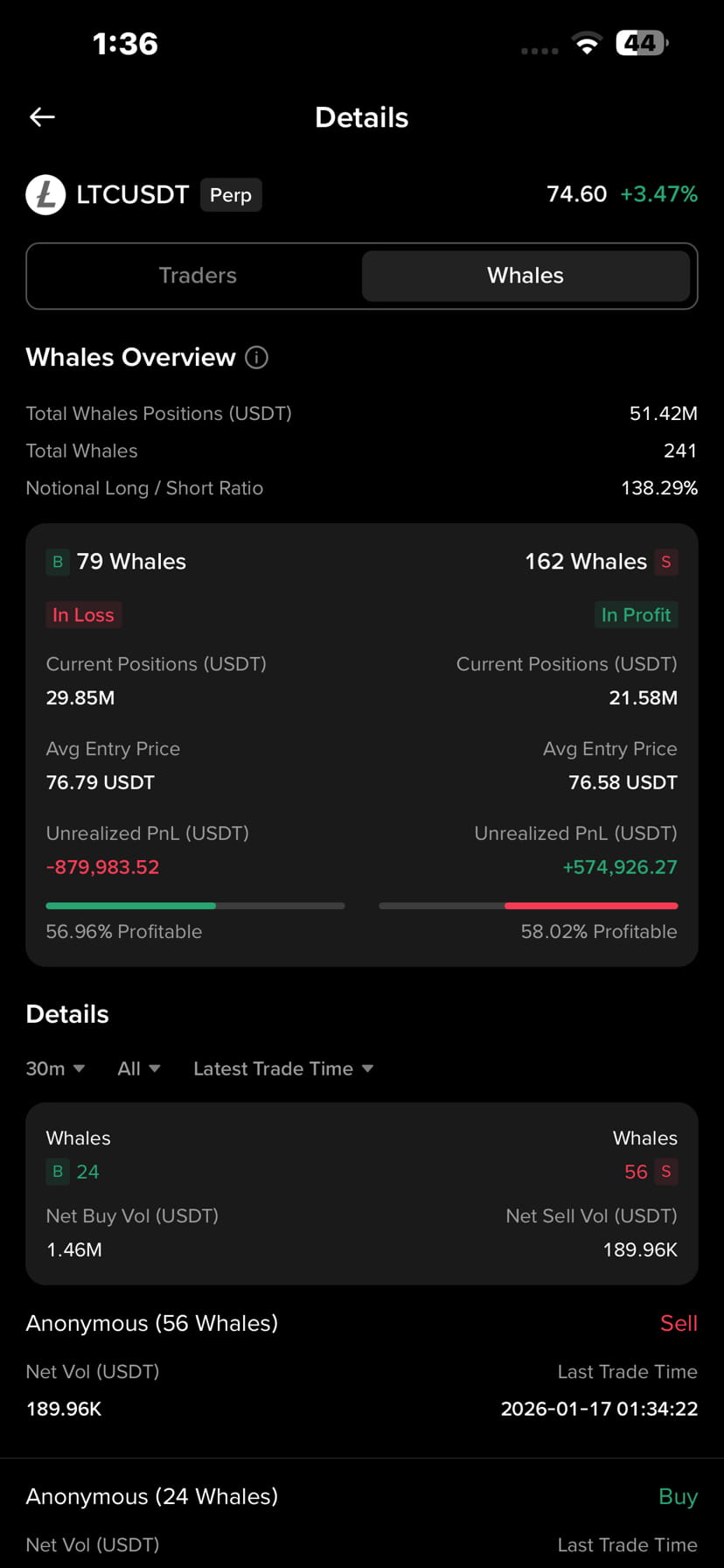Click the Sell label on Anonymous 56 Whales
The width and height of the screenshot is (724, 1568).
(679, 1323)
